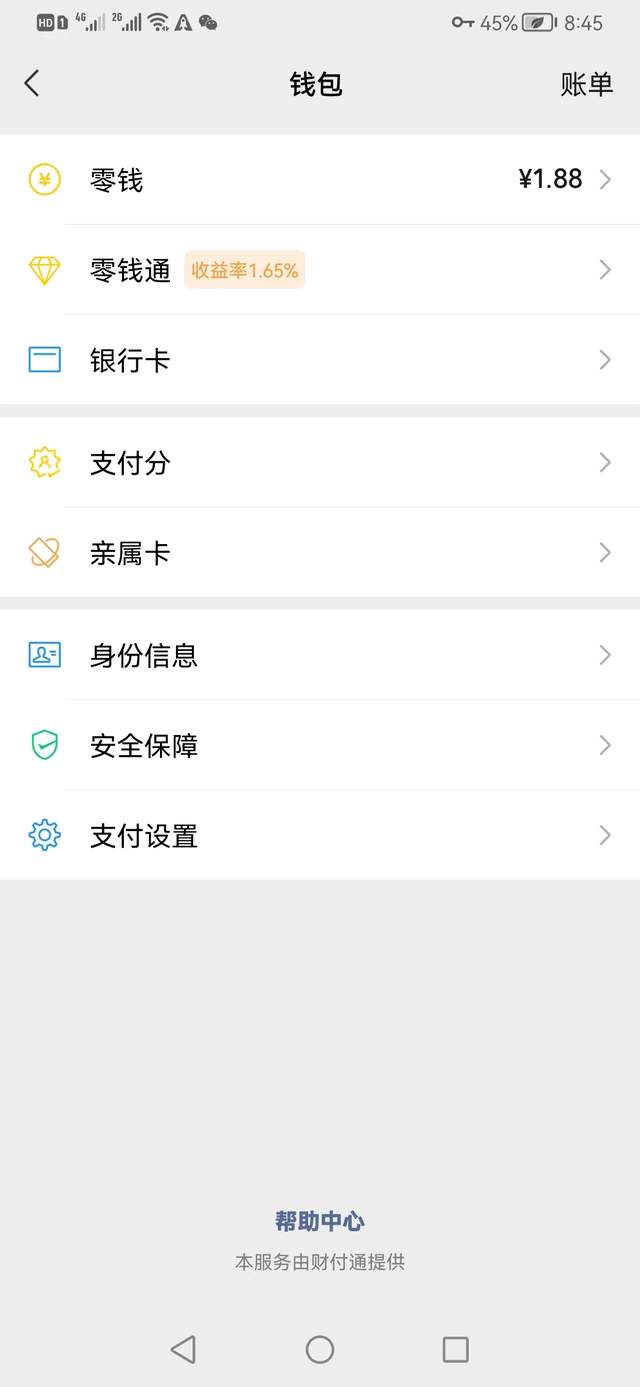The image size is (640, 1387).
Task: Open 账单 in the top bar
Action: click(586, 84)
